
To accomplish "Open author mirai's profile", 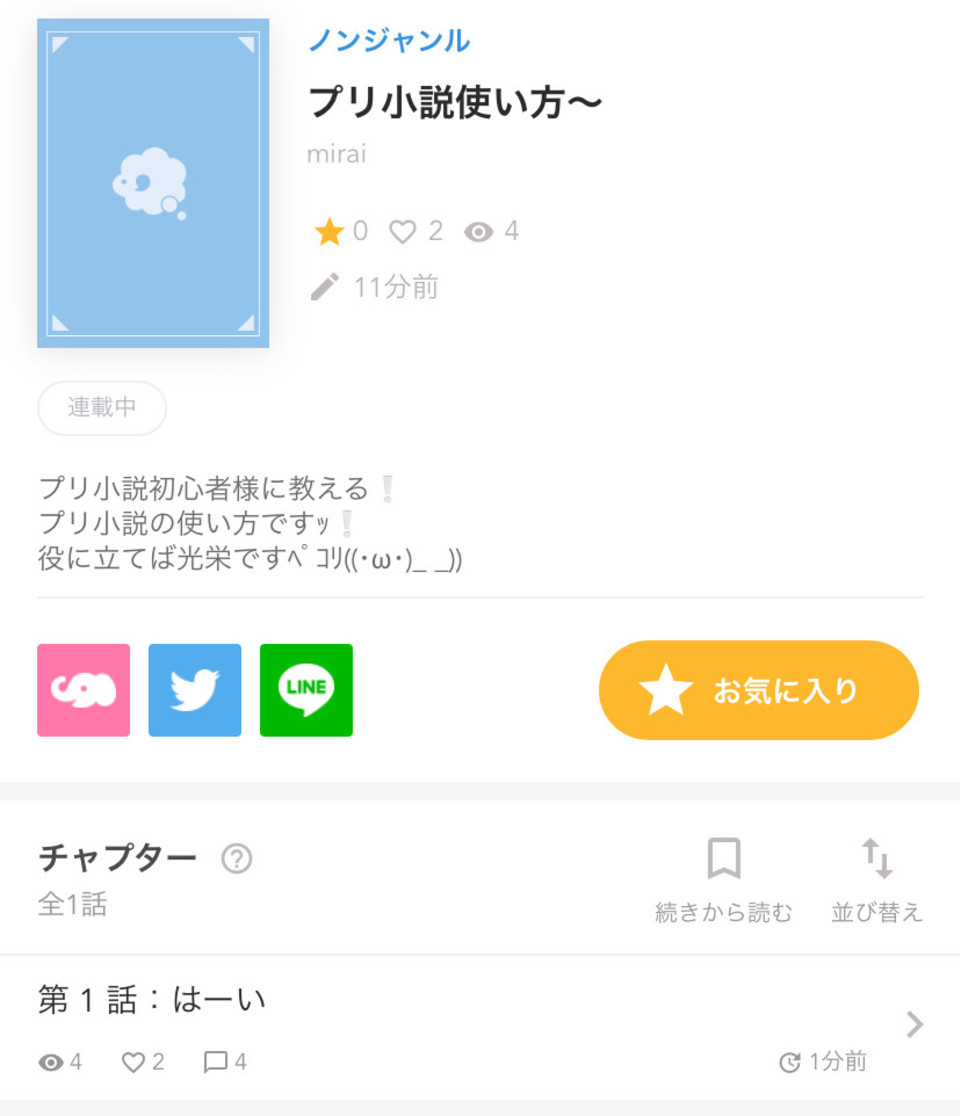I will (x=336, y=155).
